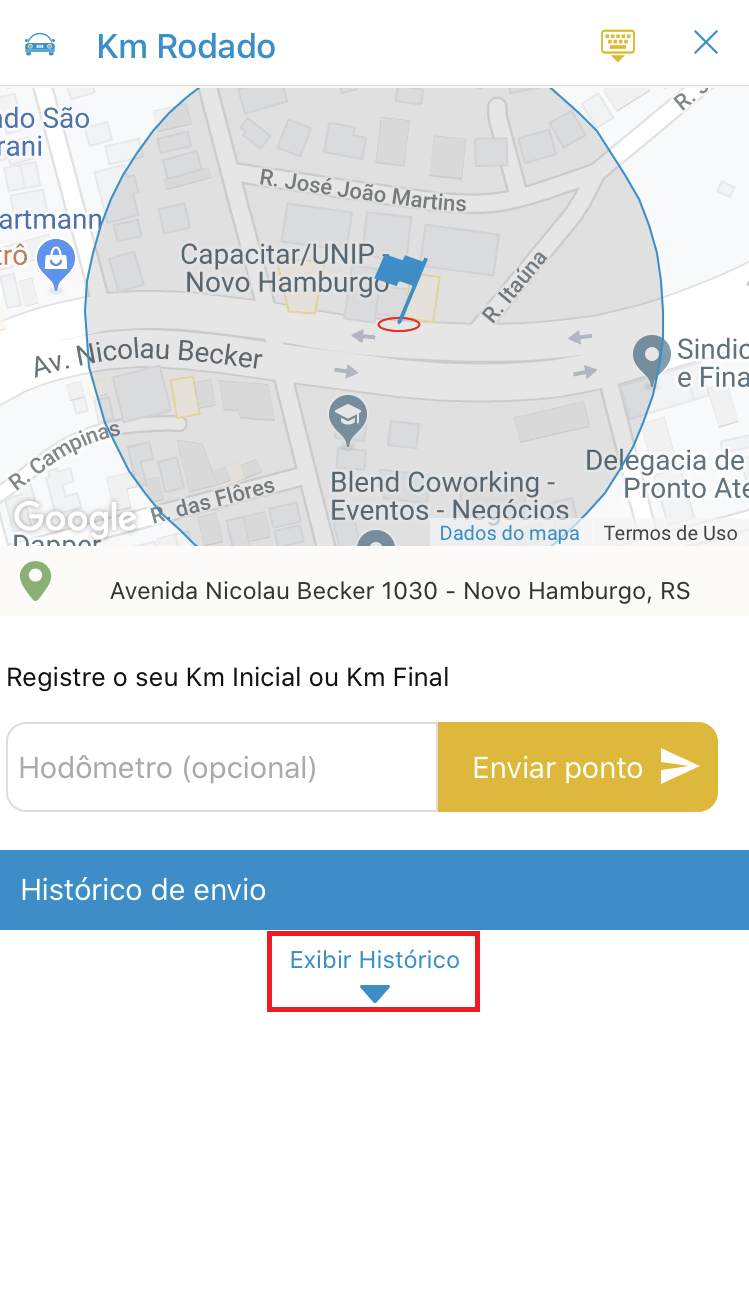Select the red circle marker under the flag
The height and width of the screenshot is (1292, 749).
tap(398, 324)
